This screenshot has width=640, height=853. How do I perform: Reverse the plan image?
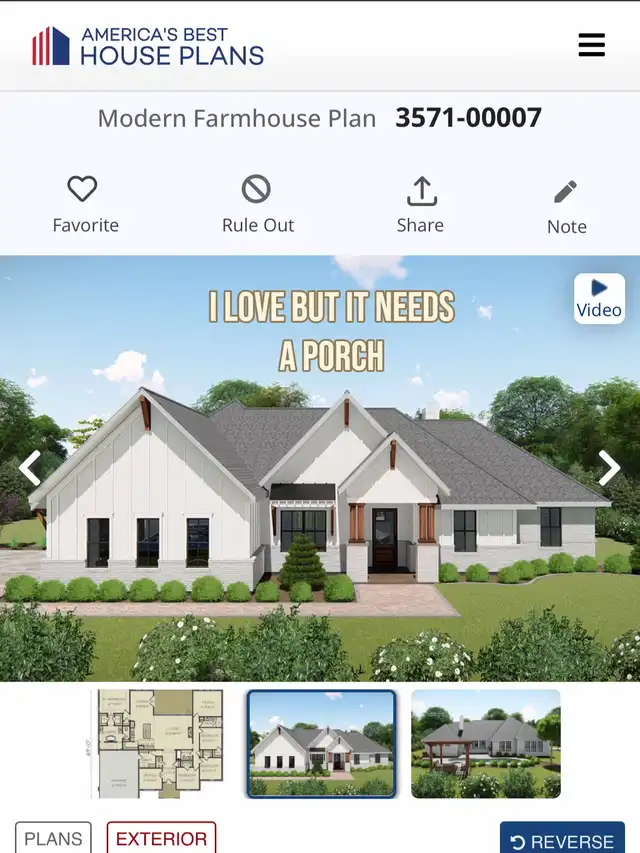click(562, 838)
